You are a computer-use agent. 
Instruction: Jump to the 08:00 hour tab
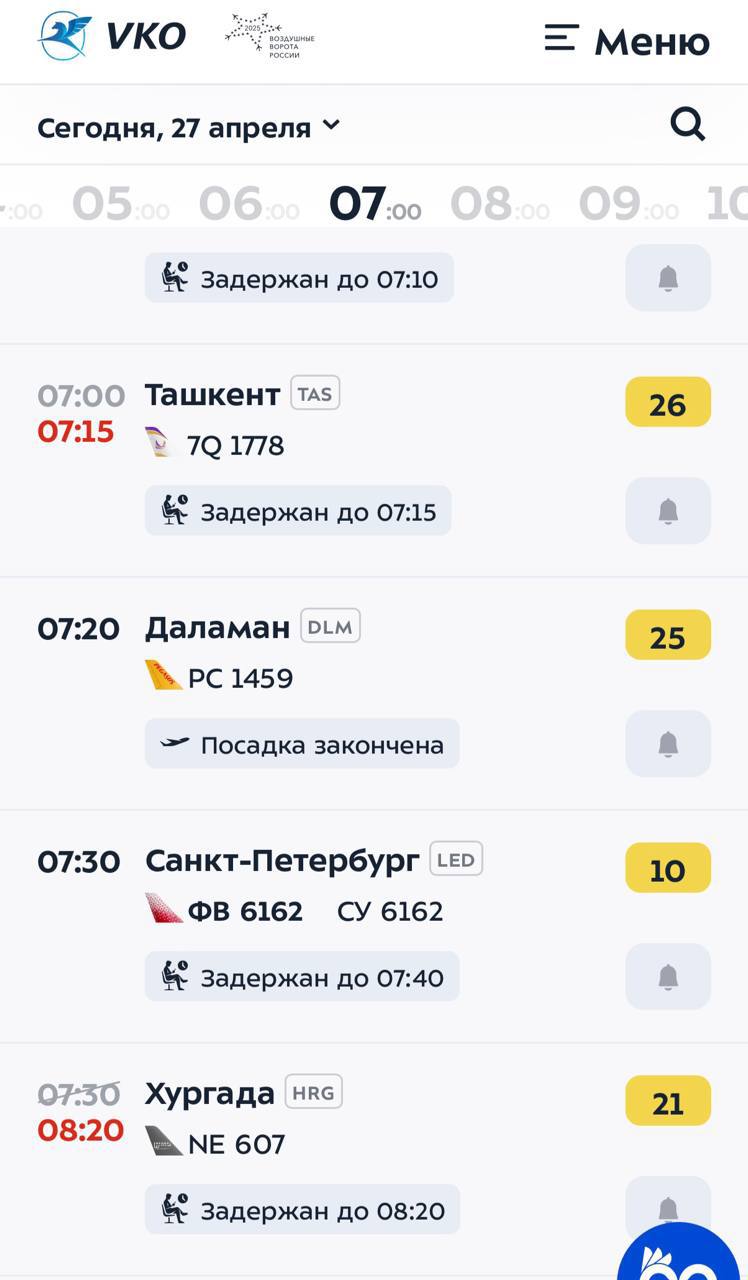tap(499, 204)
